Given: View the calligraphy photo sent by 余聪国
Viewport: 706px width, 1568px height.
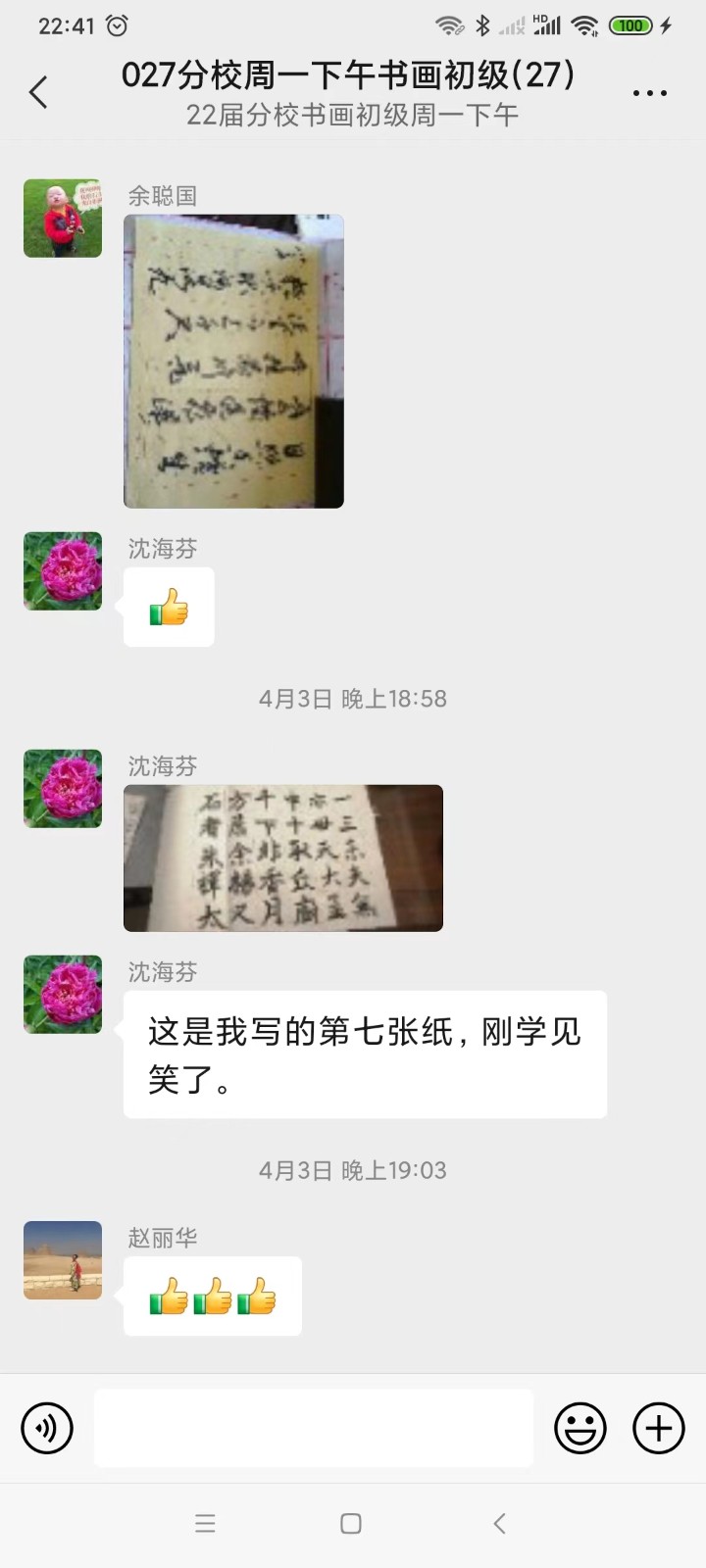Looking at the screenshot, I should [x=233, y=361].
